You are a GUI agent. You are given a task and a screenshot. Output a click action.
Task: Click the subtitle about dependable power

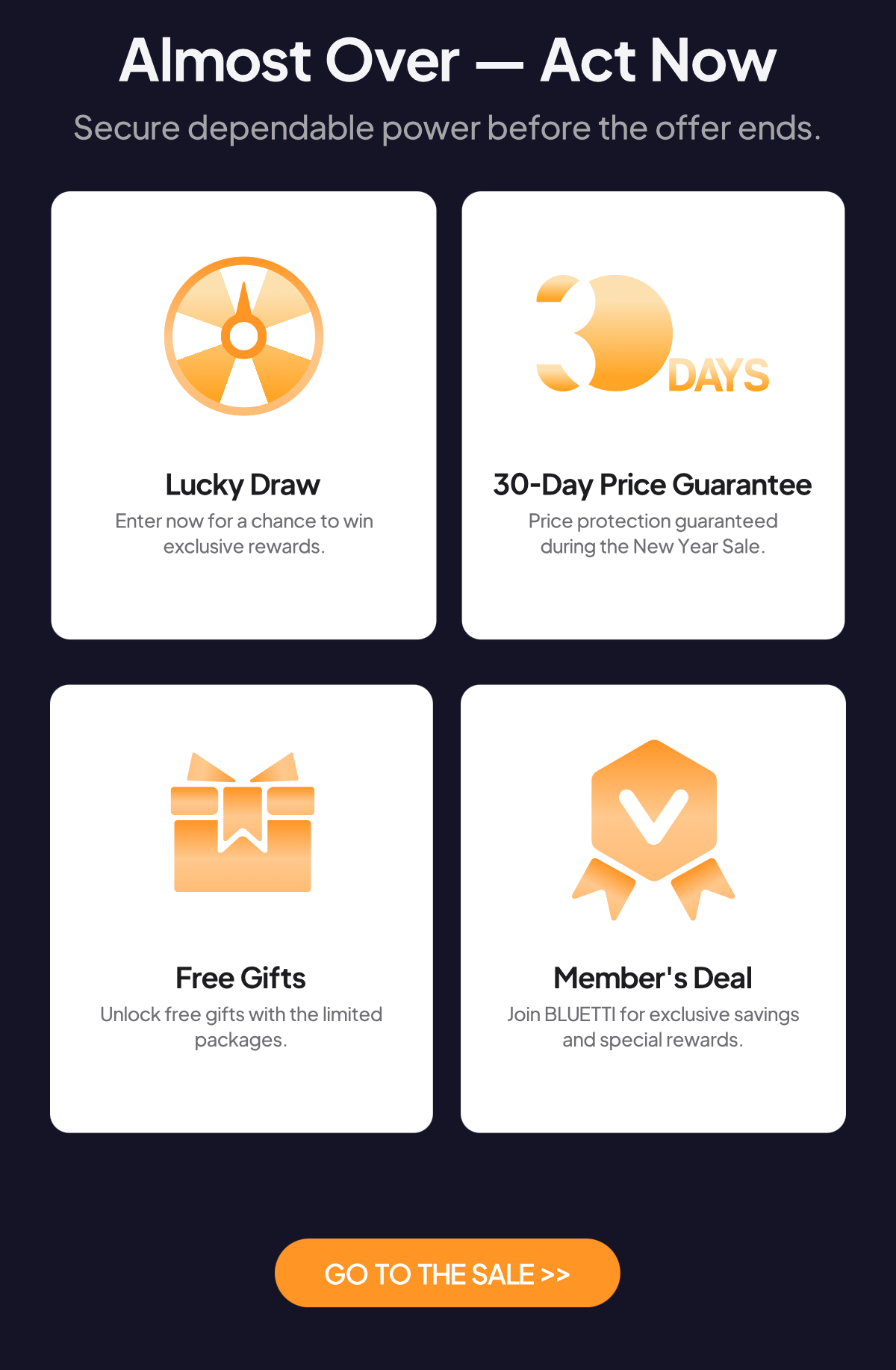(x=447, y=128)
